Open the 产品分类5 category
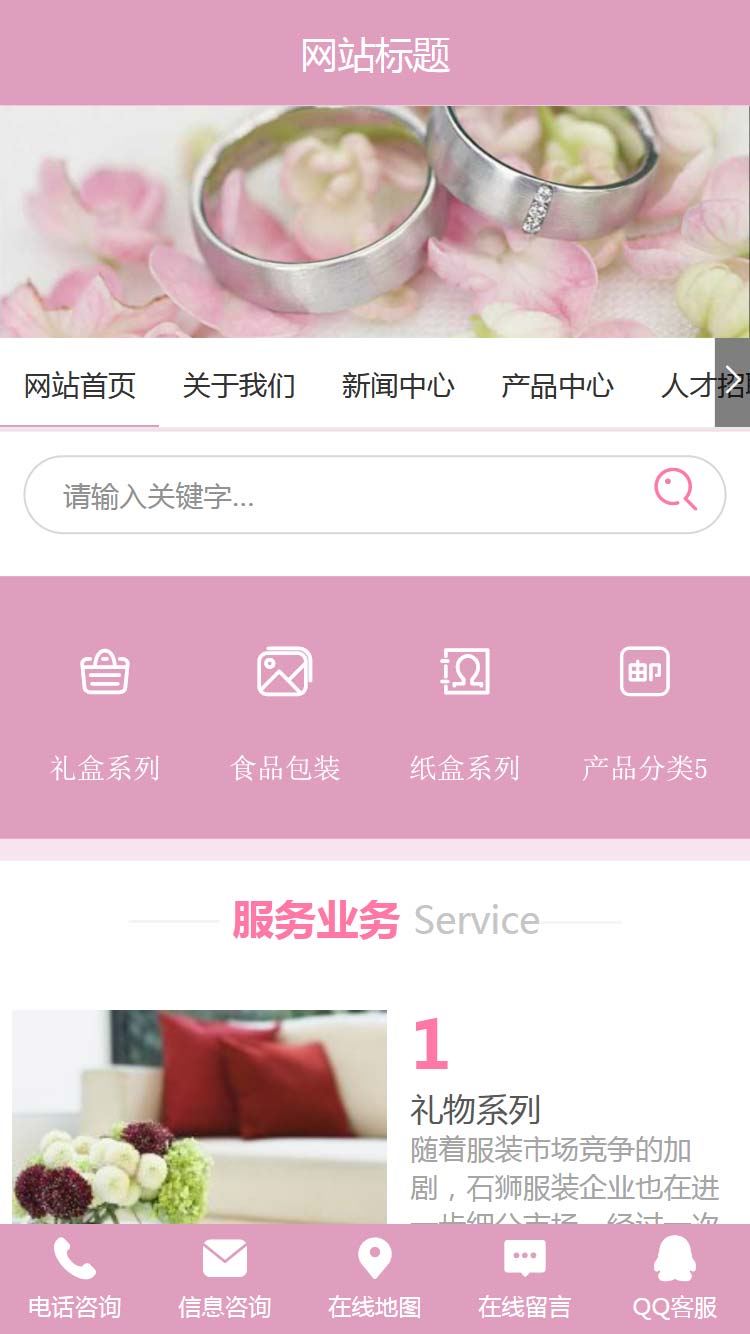Screen dimensions: 750x1334 click(645, 712)
